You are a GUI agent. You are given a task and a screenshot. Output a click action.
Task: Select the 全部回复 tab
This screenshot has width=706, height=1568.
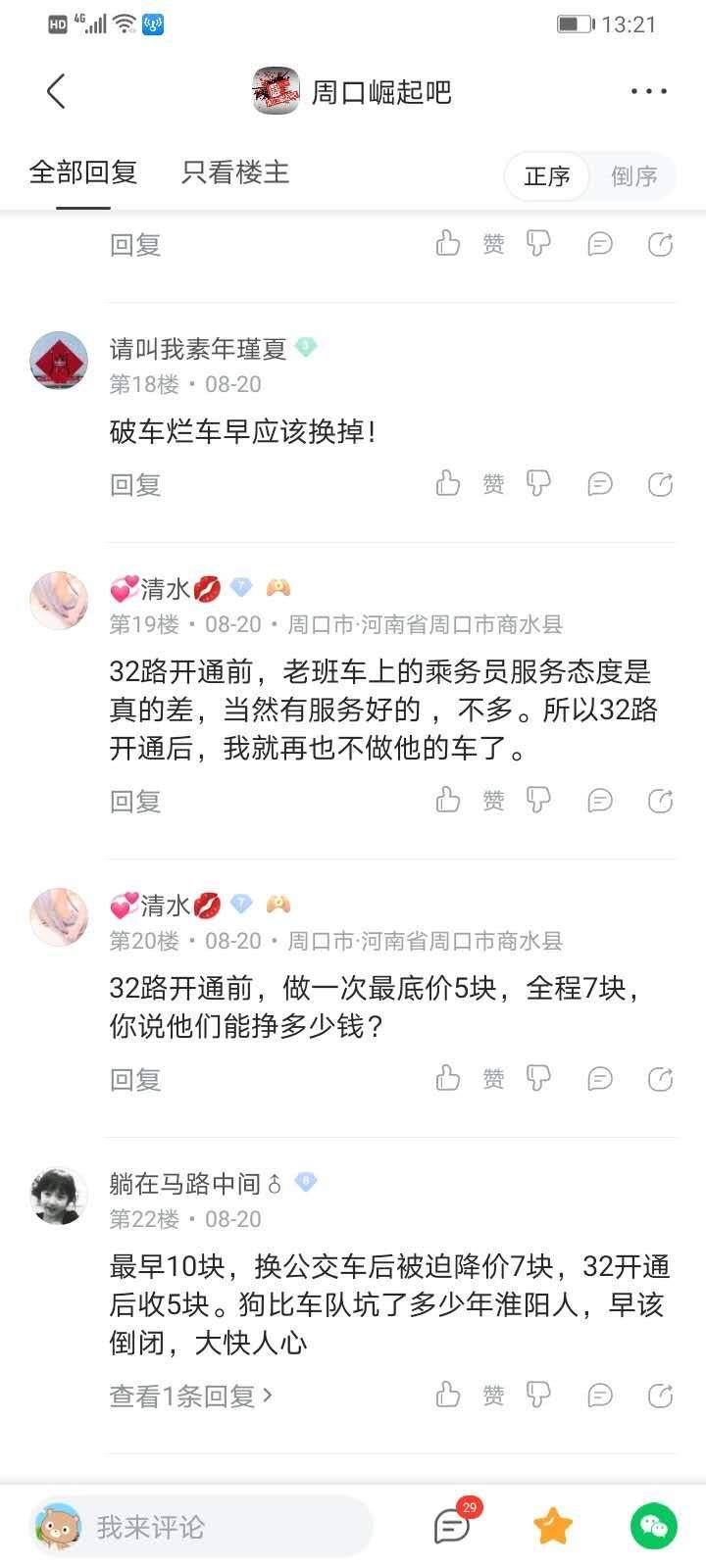tap(82, 172)
